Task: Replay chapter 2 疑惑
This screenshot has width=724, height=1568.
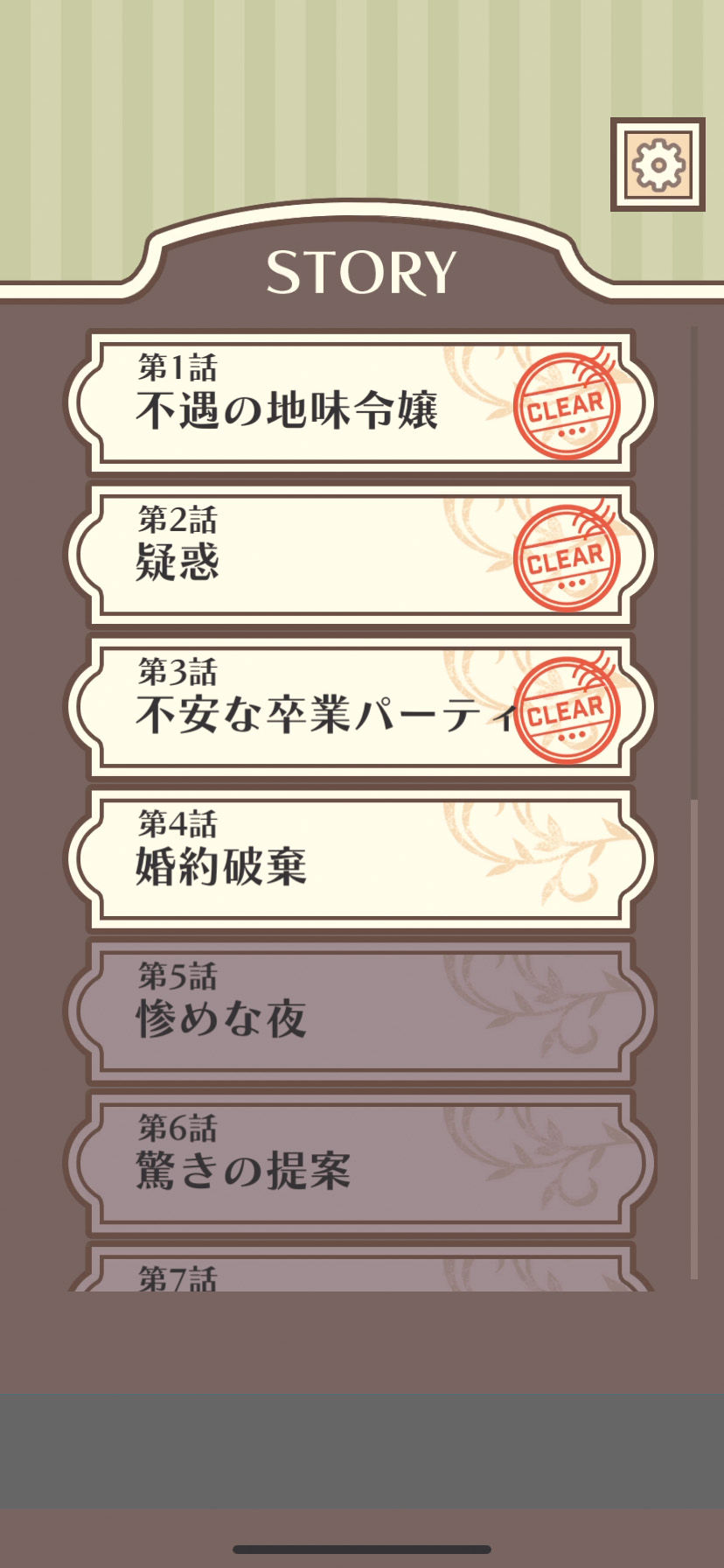Action: (360, 555)
